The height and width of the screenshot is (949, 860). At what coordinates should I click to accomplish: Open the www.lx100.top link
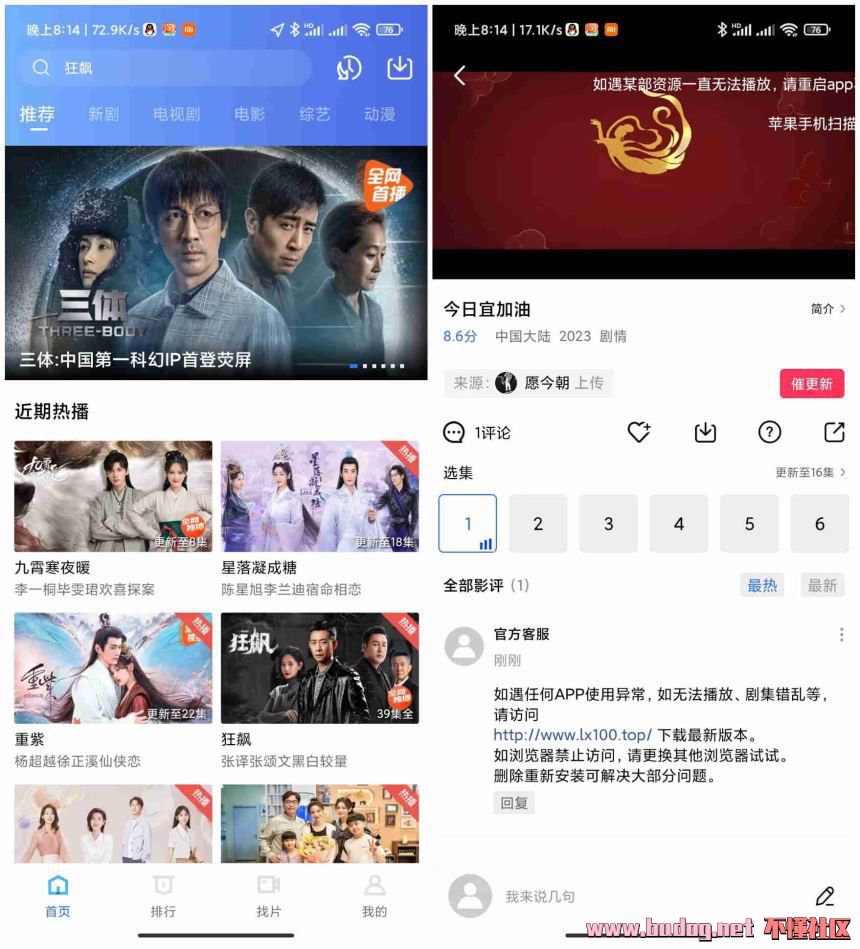573,735
